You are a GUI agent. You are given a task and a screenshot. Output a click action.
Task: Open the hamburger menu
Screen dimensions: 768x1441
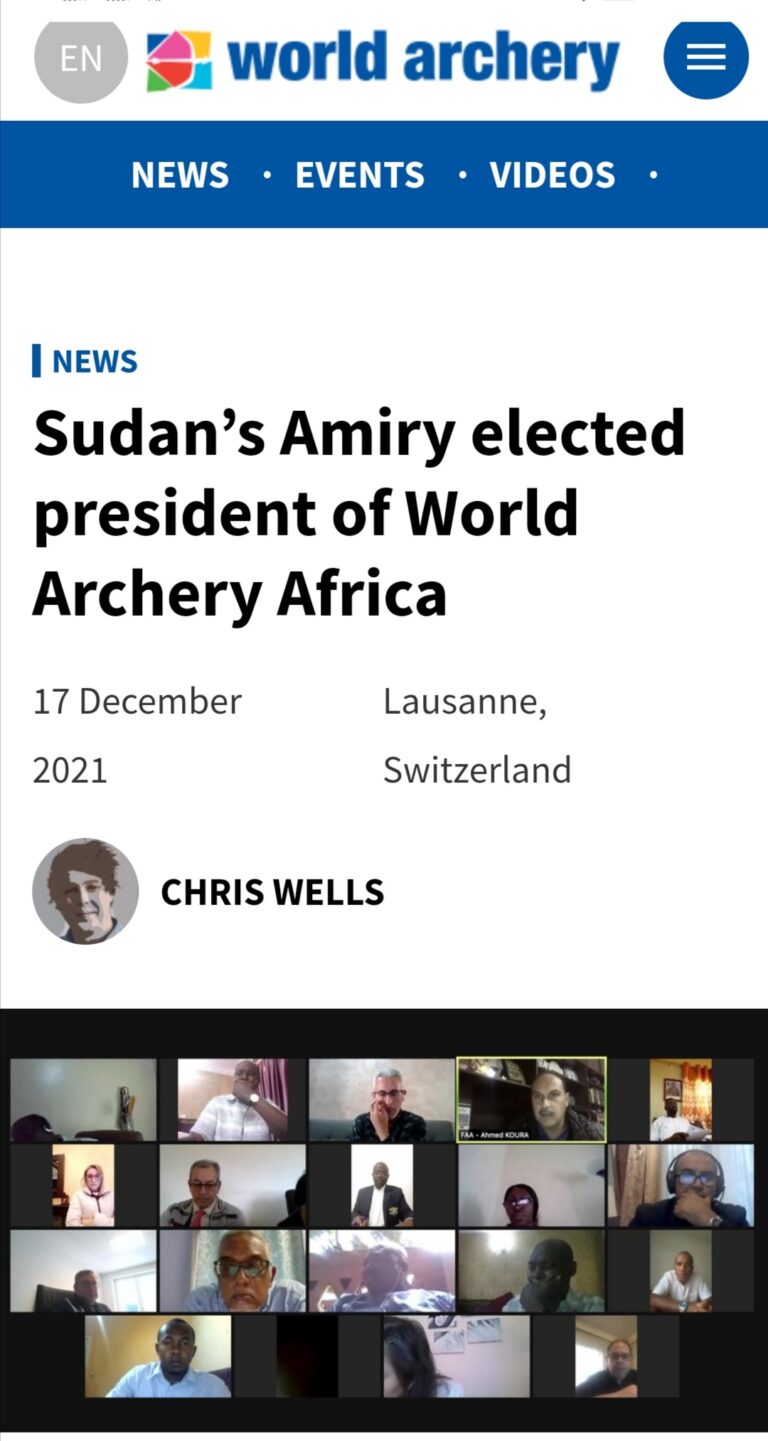click(x=705, y=57)
